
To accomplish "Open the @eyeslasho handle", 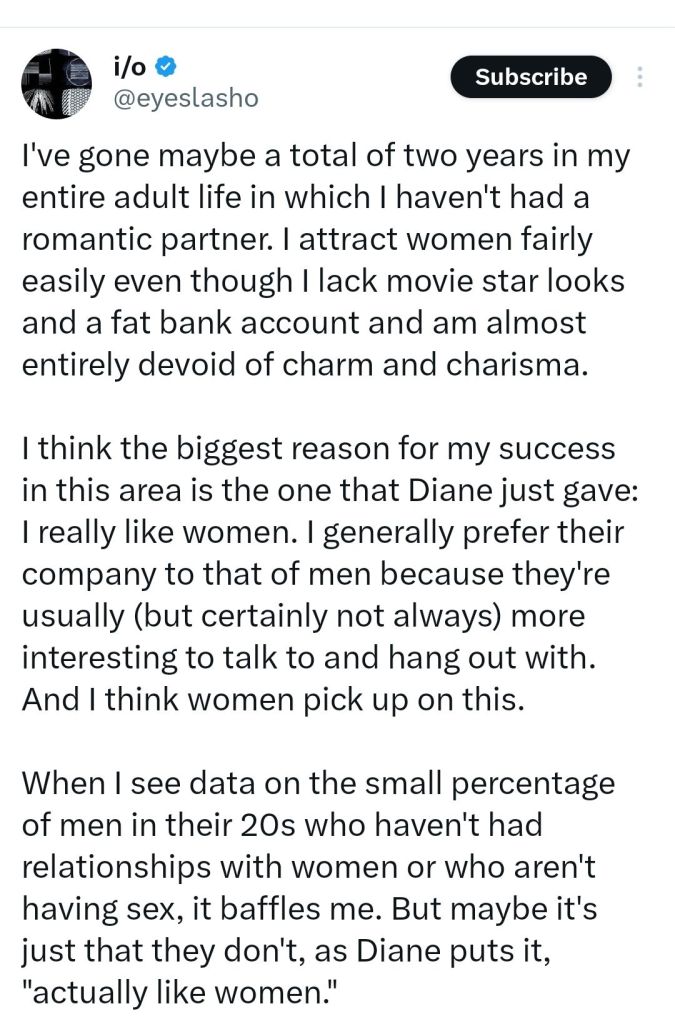I will [x=185, y=98].
